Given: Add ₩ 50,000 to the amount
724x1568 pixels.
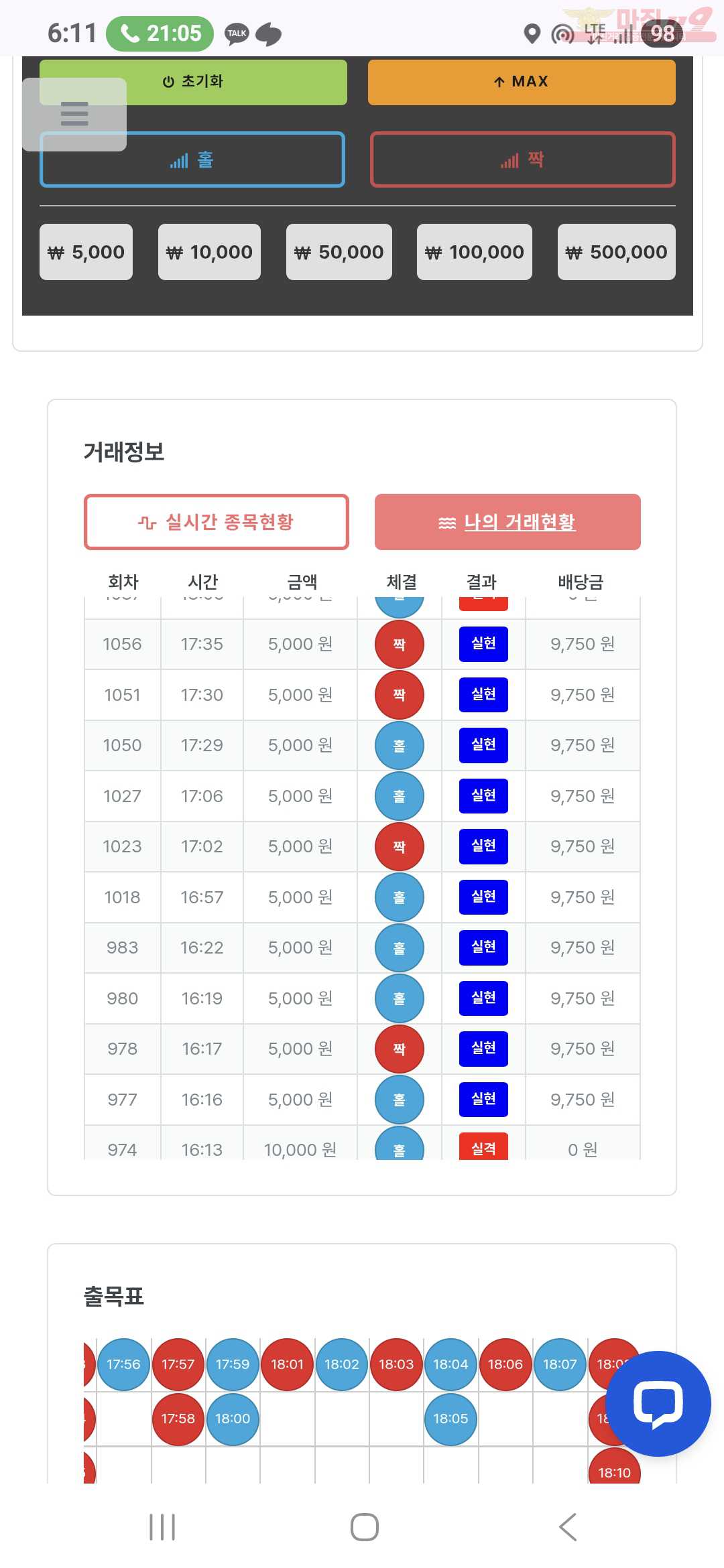Looking at the screenshot, I should [x=339, y=252].
